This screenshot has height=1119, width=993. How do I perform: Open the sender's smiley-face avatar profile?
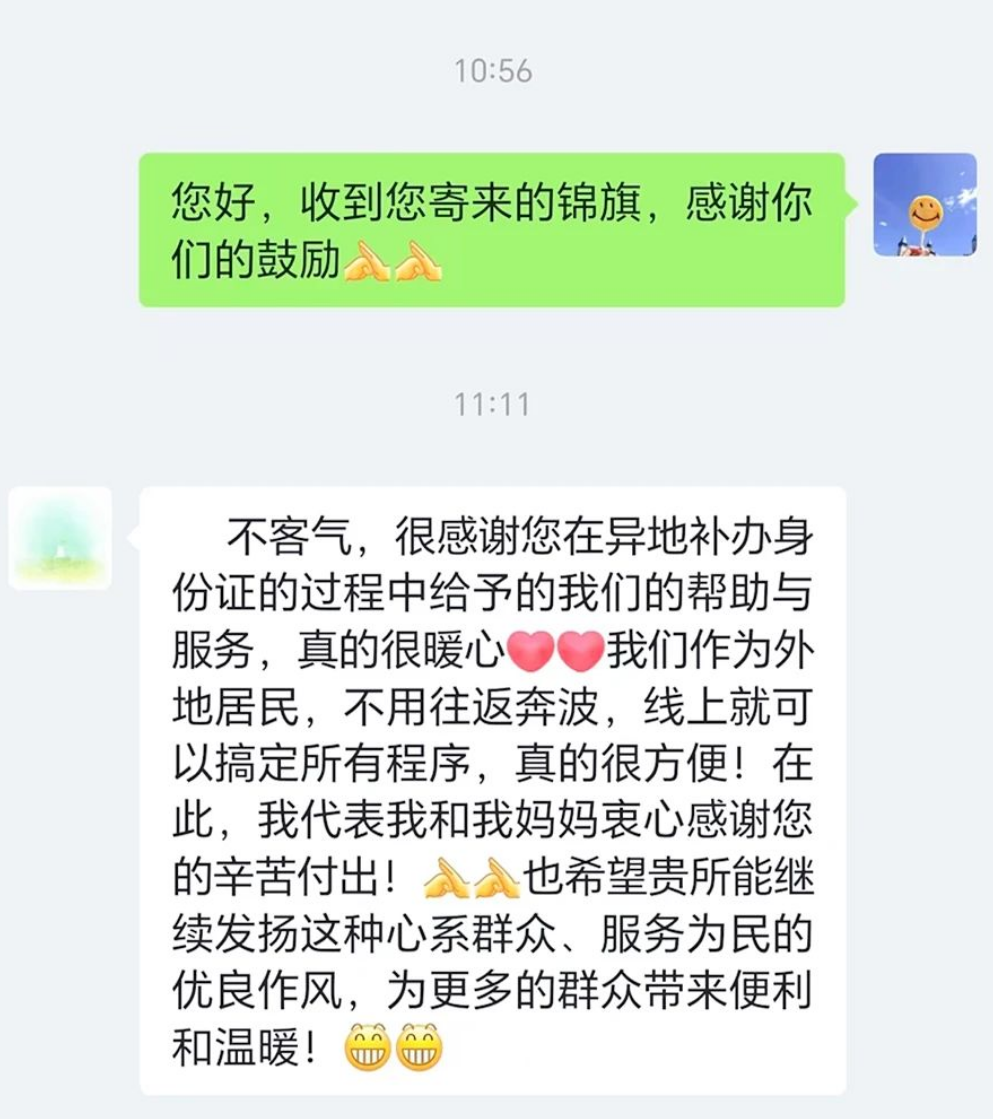click(x=924, y=205)
